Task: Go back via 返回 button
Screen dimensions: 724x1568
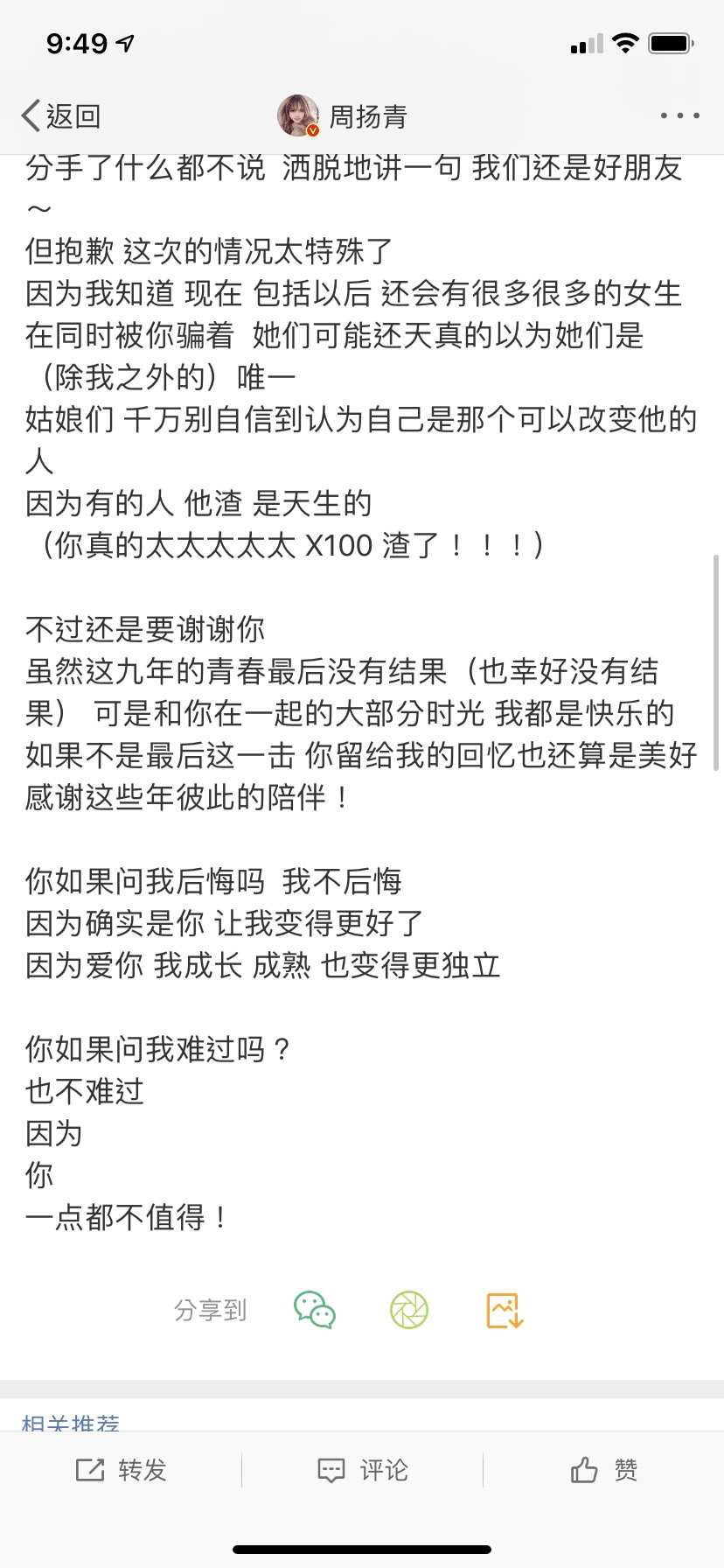Action: (61, 115)
